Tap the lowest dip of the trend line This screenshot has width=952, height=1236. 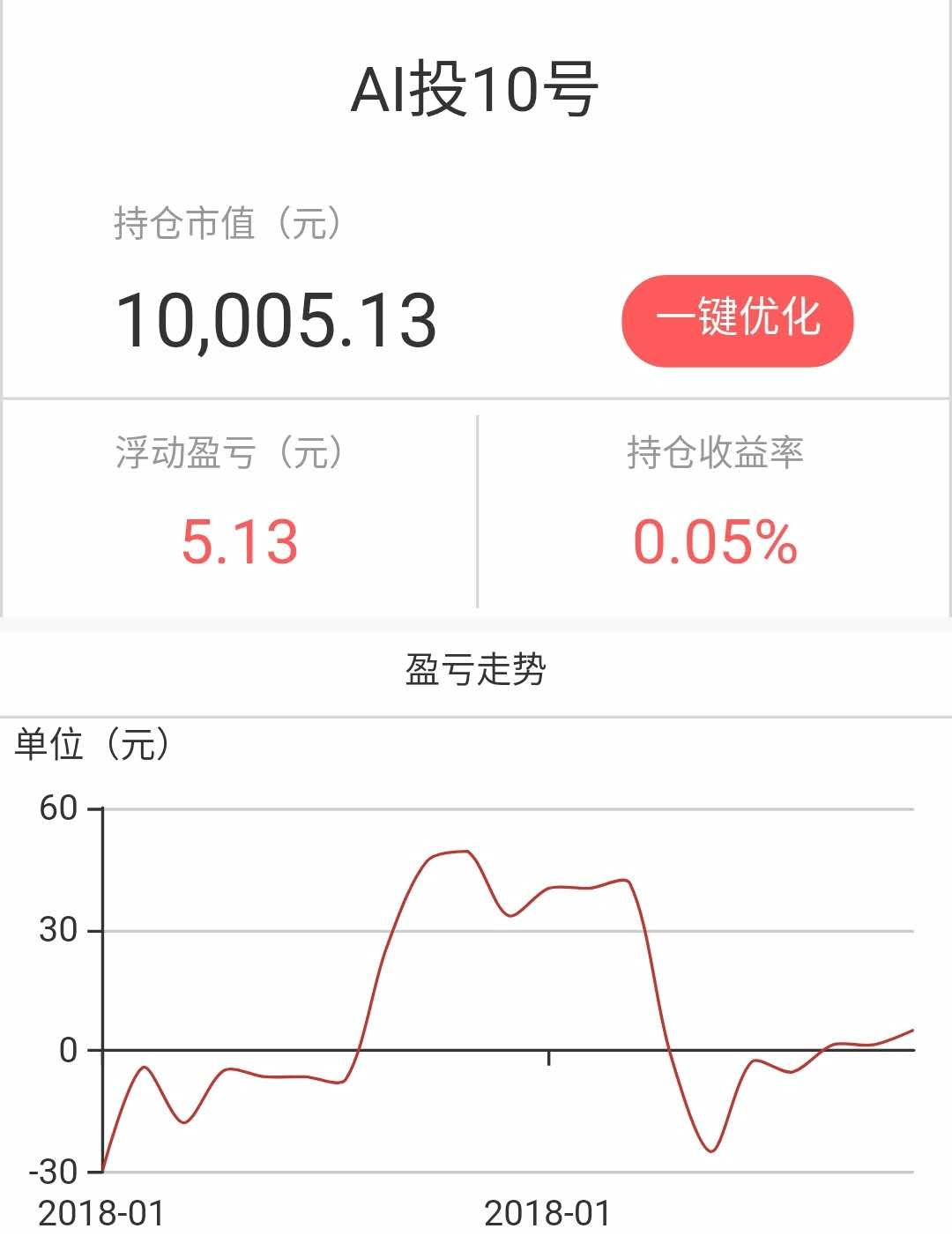[x=710, y=1150]
